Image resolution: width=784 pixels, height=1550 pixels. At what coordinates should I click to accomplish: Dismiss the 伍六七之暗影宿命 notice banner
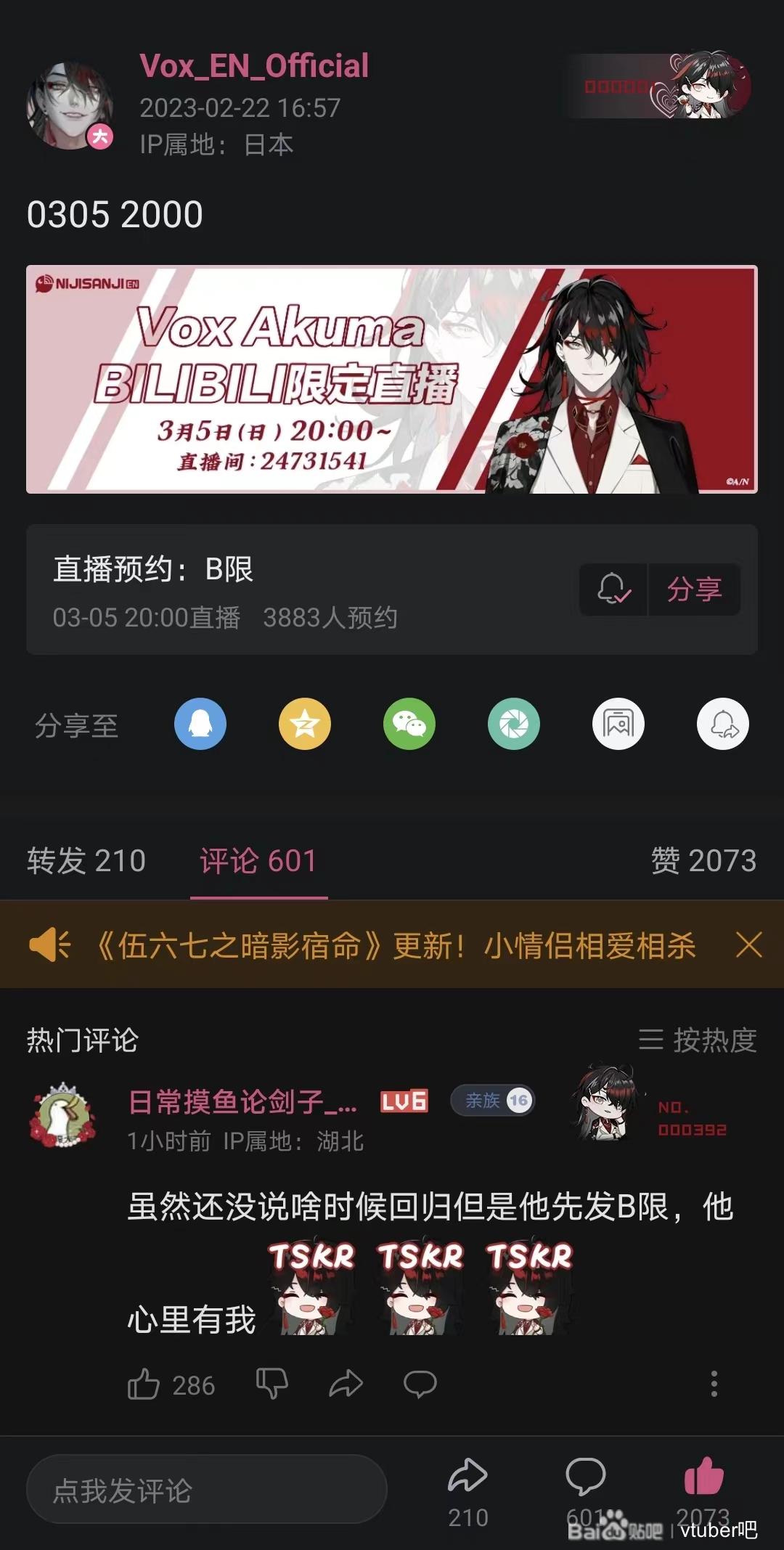point(748,945)
